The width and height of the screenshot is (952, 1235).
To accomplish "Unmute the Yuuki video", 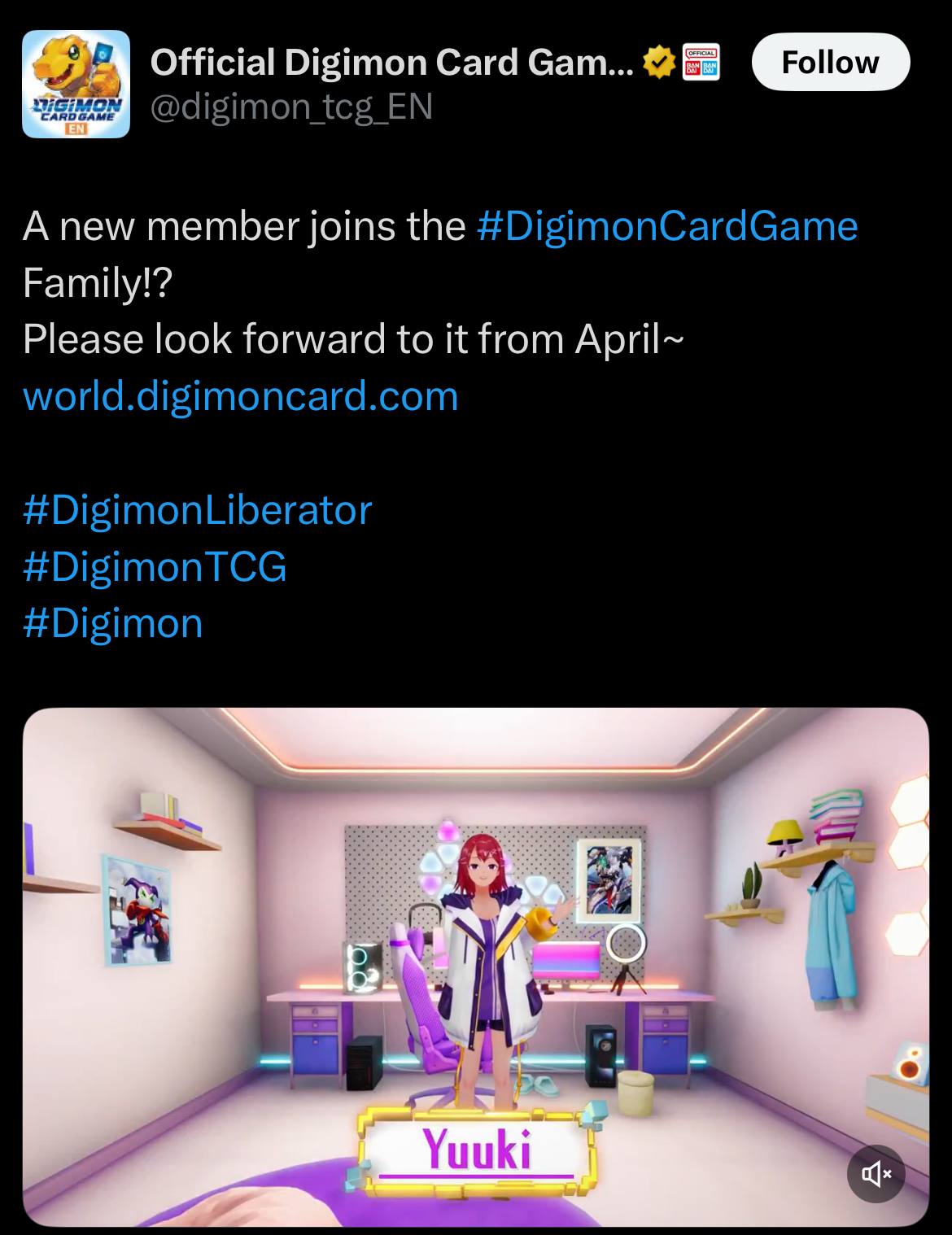I will point(876,1173).
